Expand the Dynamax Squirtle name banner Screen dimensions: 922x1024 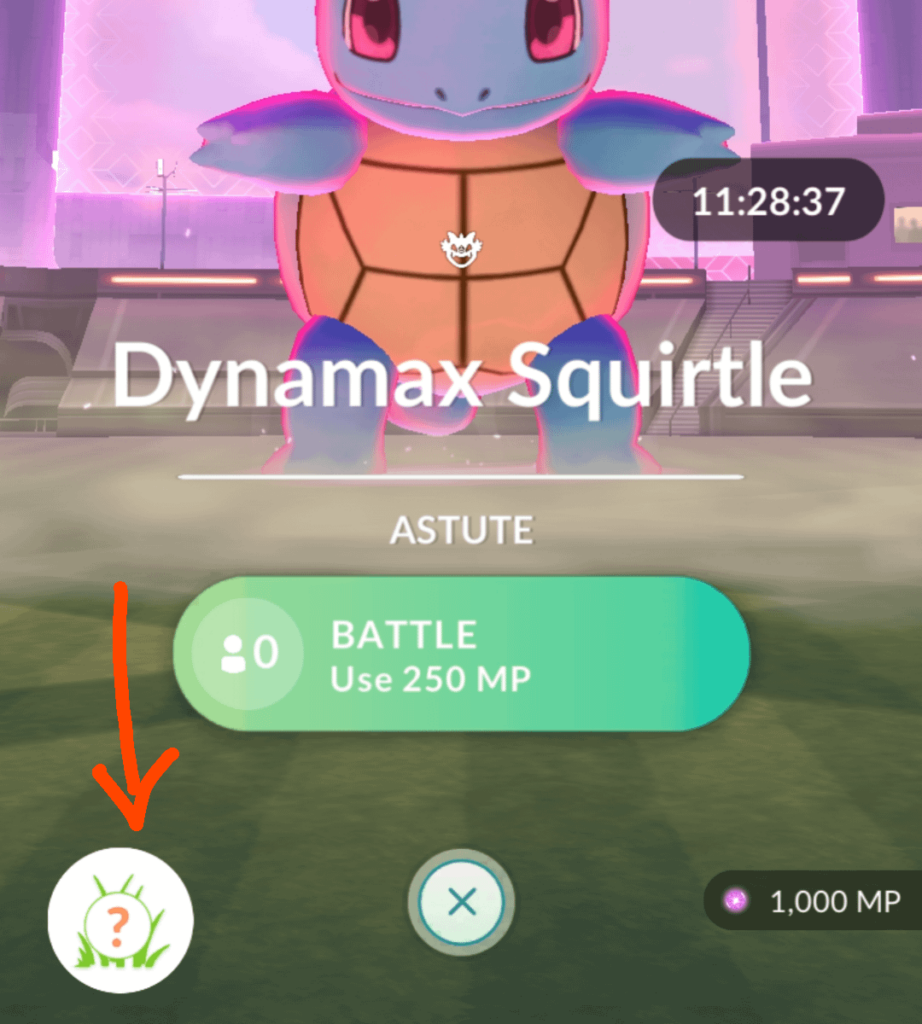point(460,374)
